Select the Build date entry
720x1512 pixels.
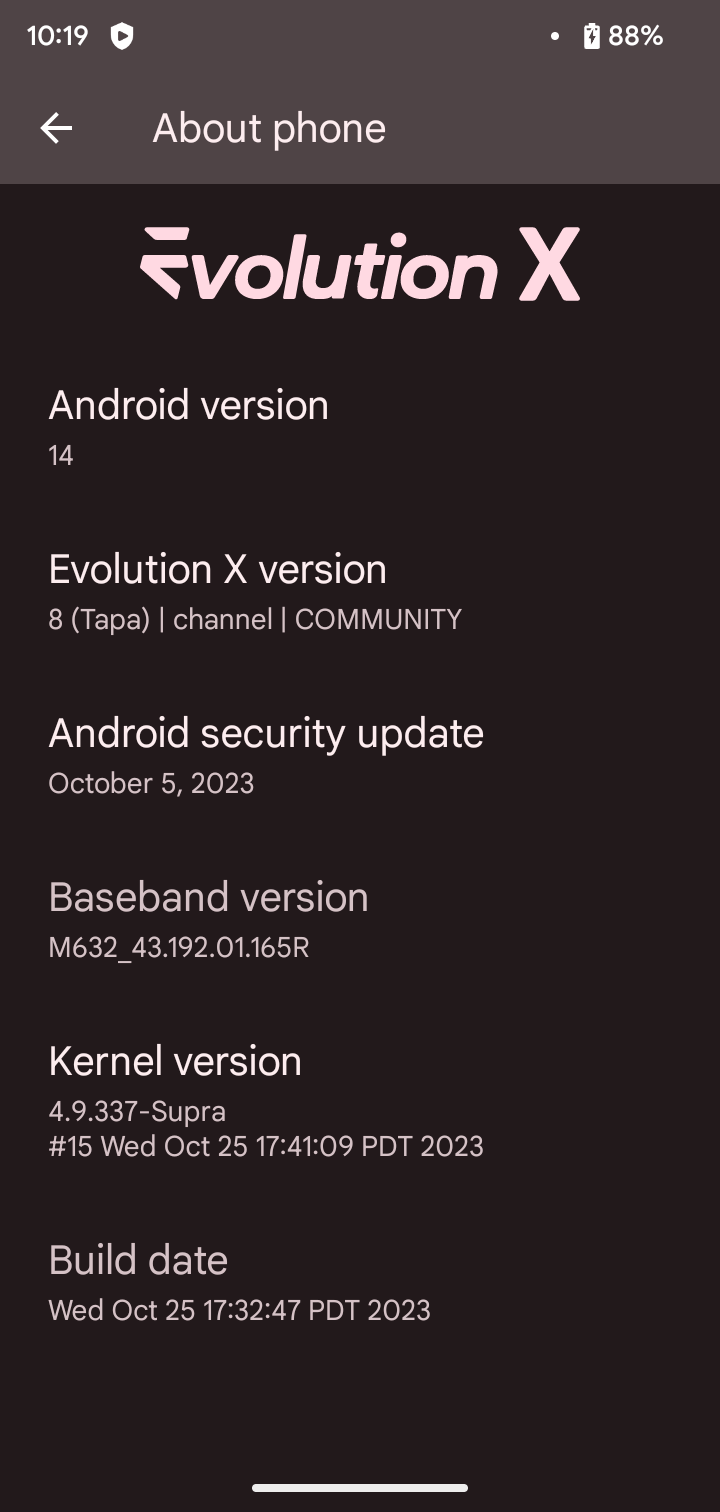[138, 1259]
